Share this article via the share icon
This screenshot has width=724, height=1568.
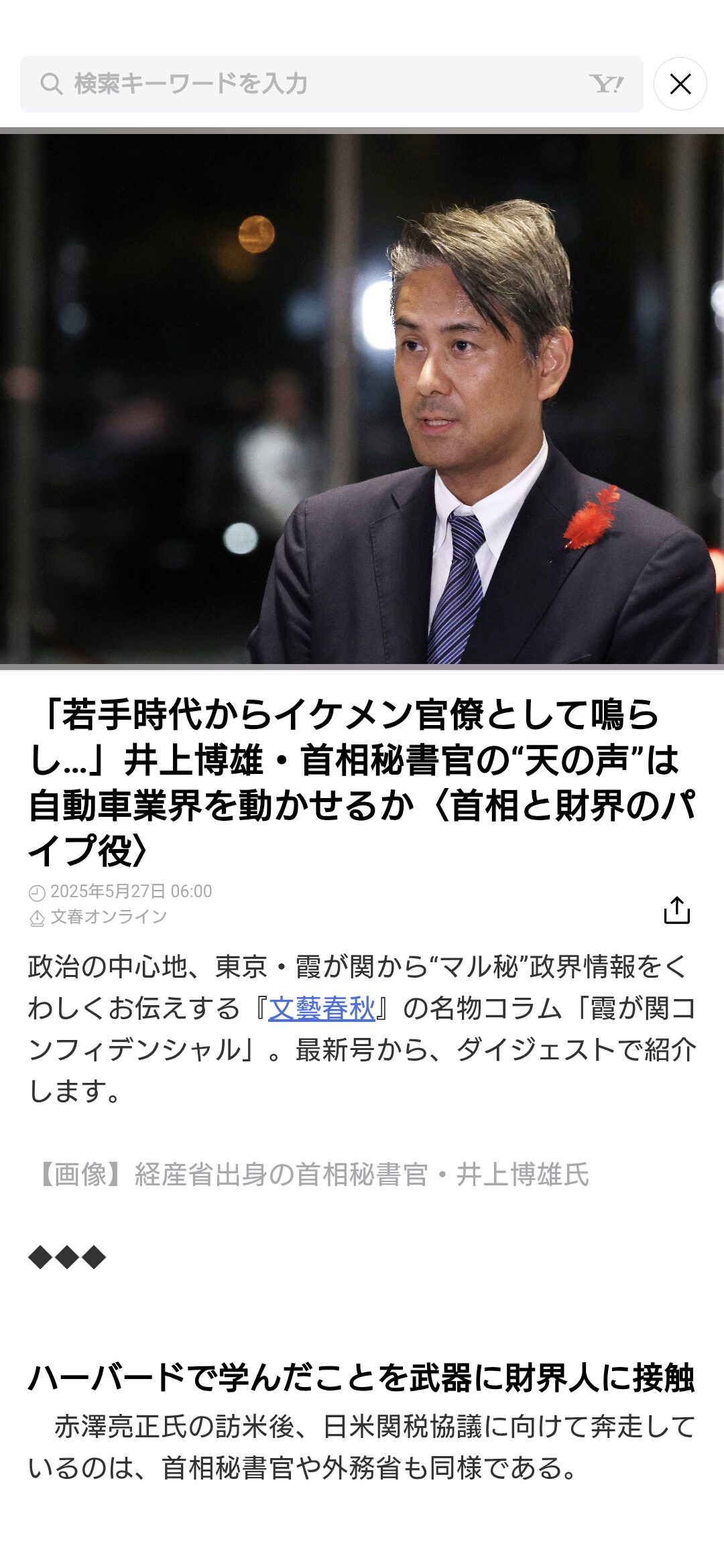click(676, 910)
